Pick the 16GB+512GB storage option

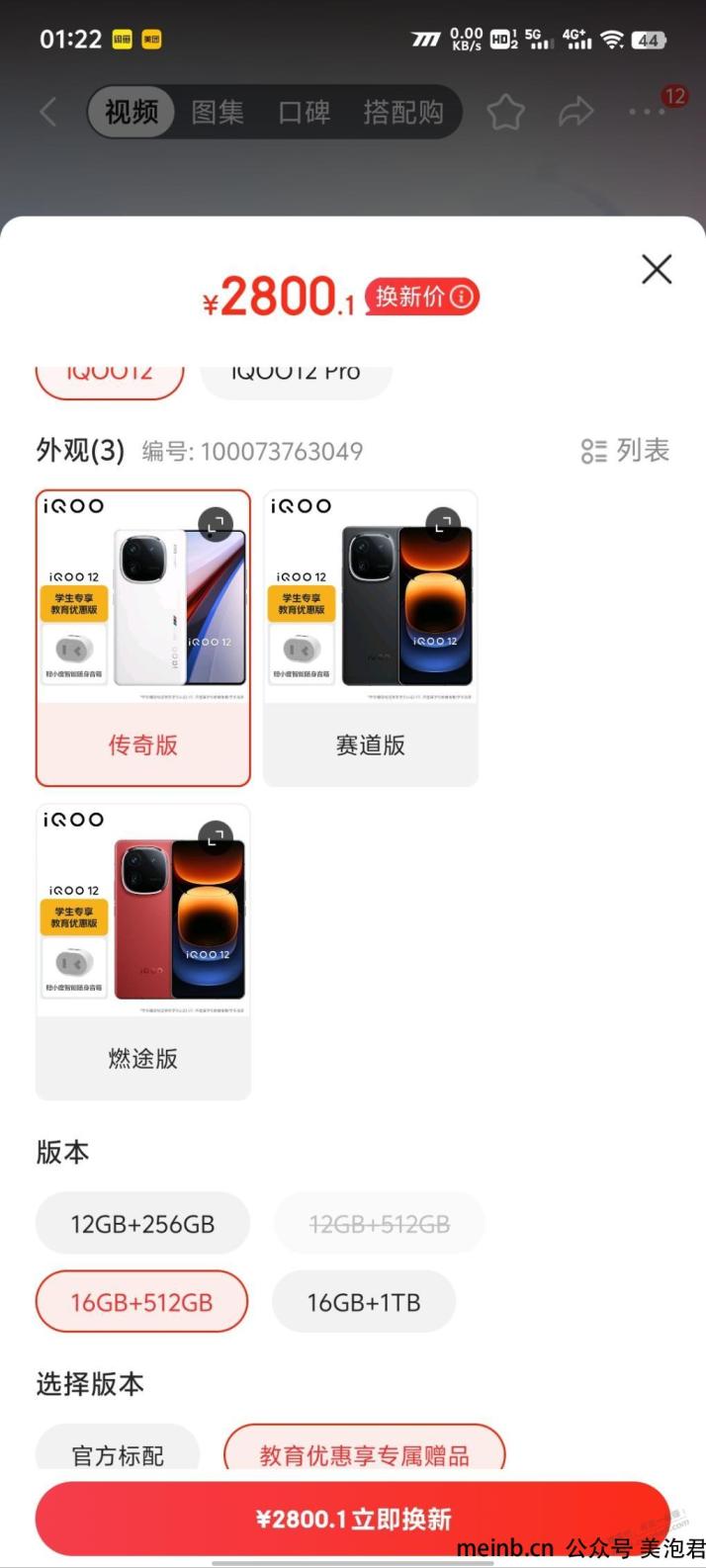(x=141, y=1302)
